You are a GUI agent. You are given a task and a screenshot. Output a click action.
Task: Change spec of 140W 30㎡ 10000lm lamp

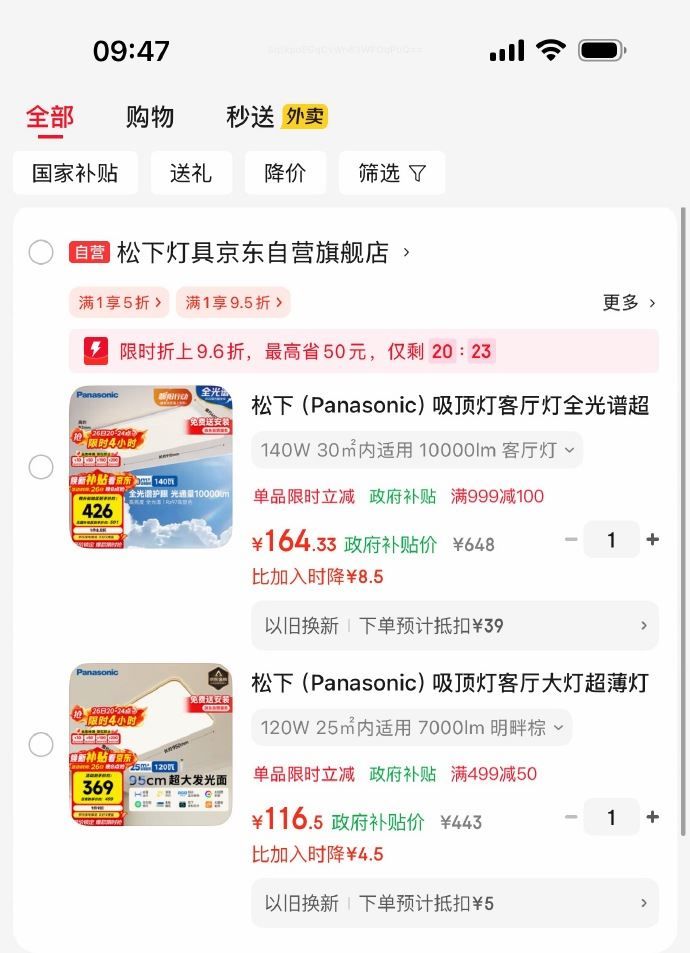(x=417, y=450)
